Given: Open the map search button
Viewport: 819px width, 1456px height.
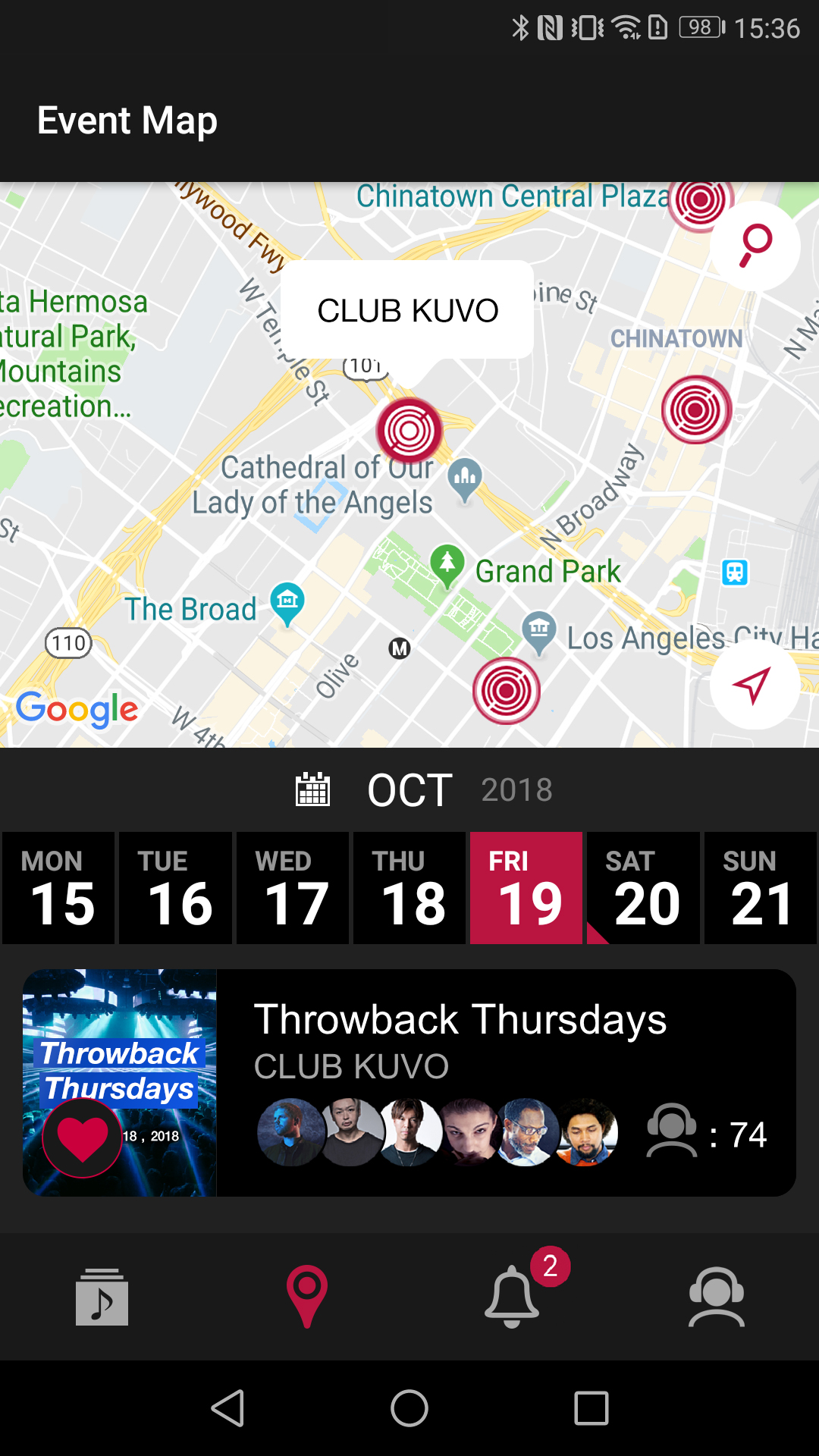Looking at the screenshot, I should 755,246.
